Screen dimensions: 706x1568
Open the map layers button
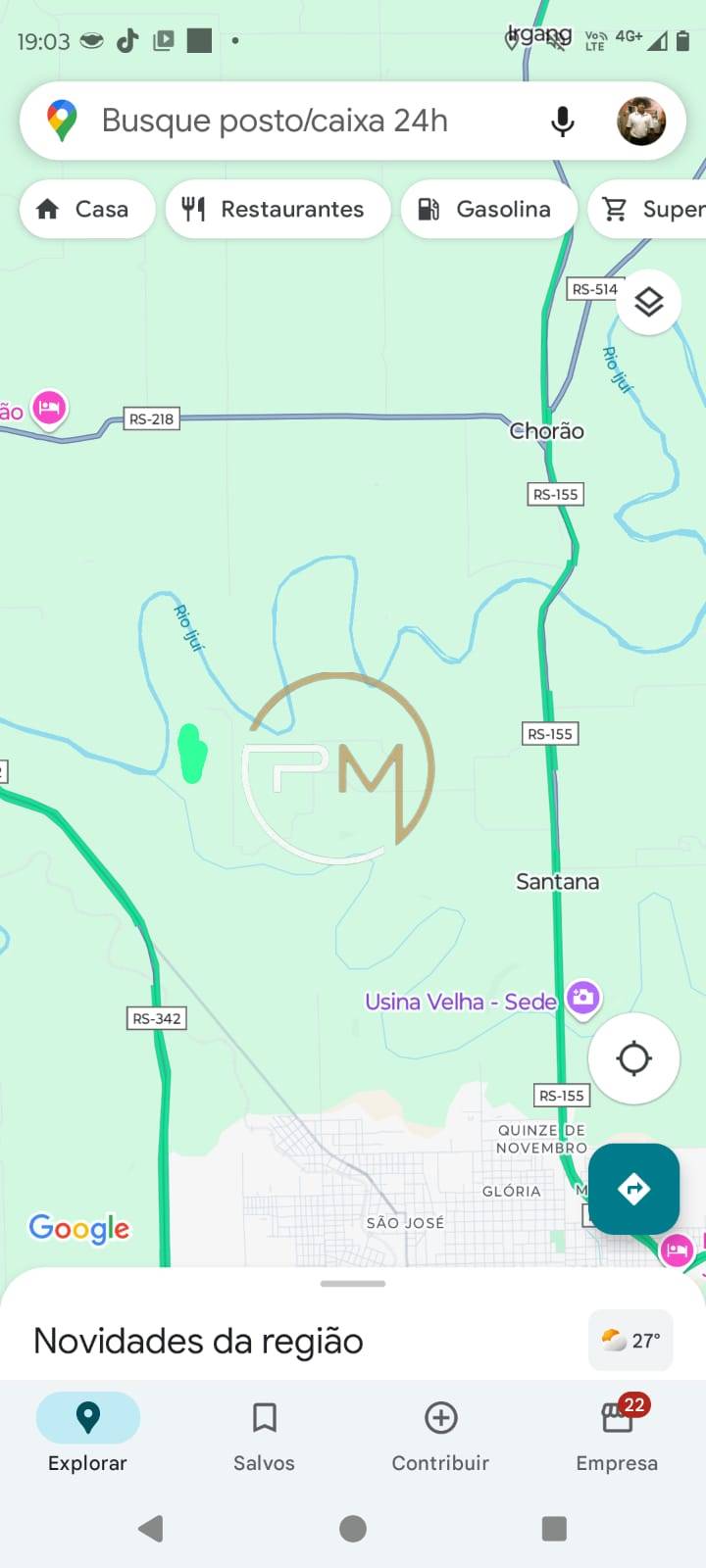pos(648,302)
